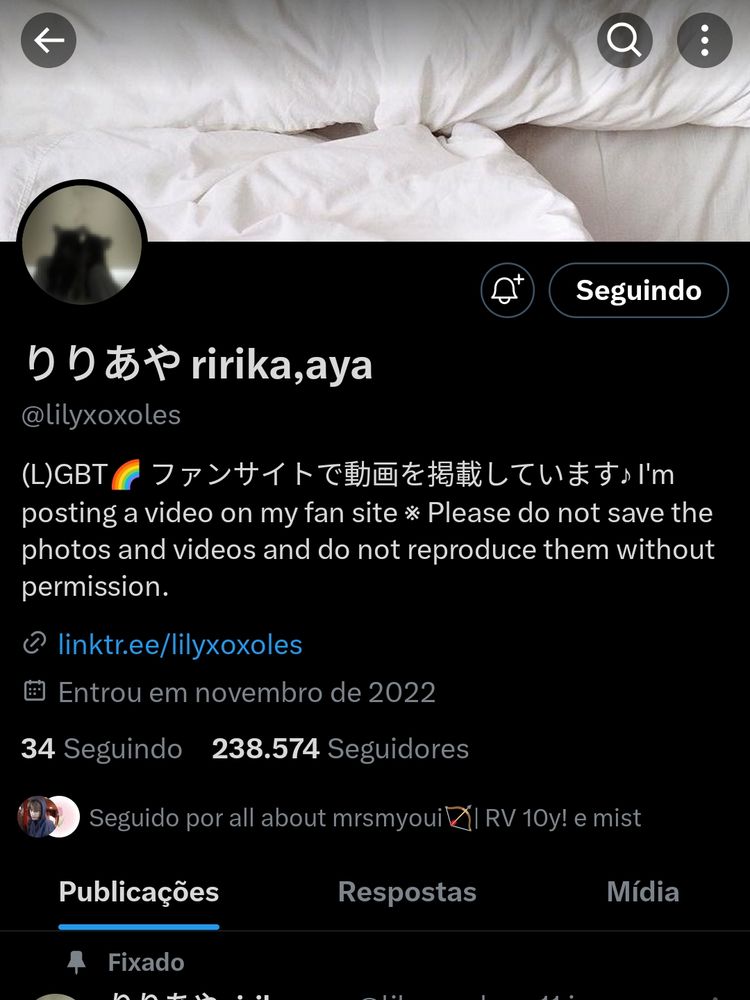View the 34 Seguindo list
Viewport: 750px width, 1000px height.
tap(102, 748)
